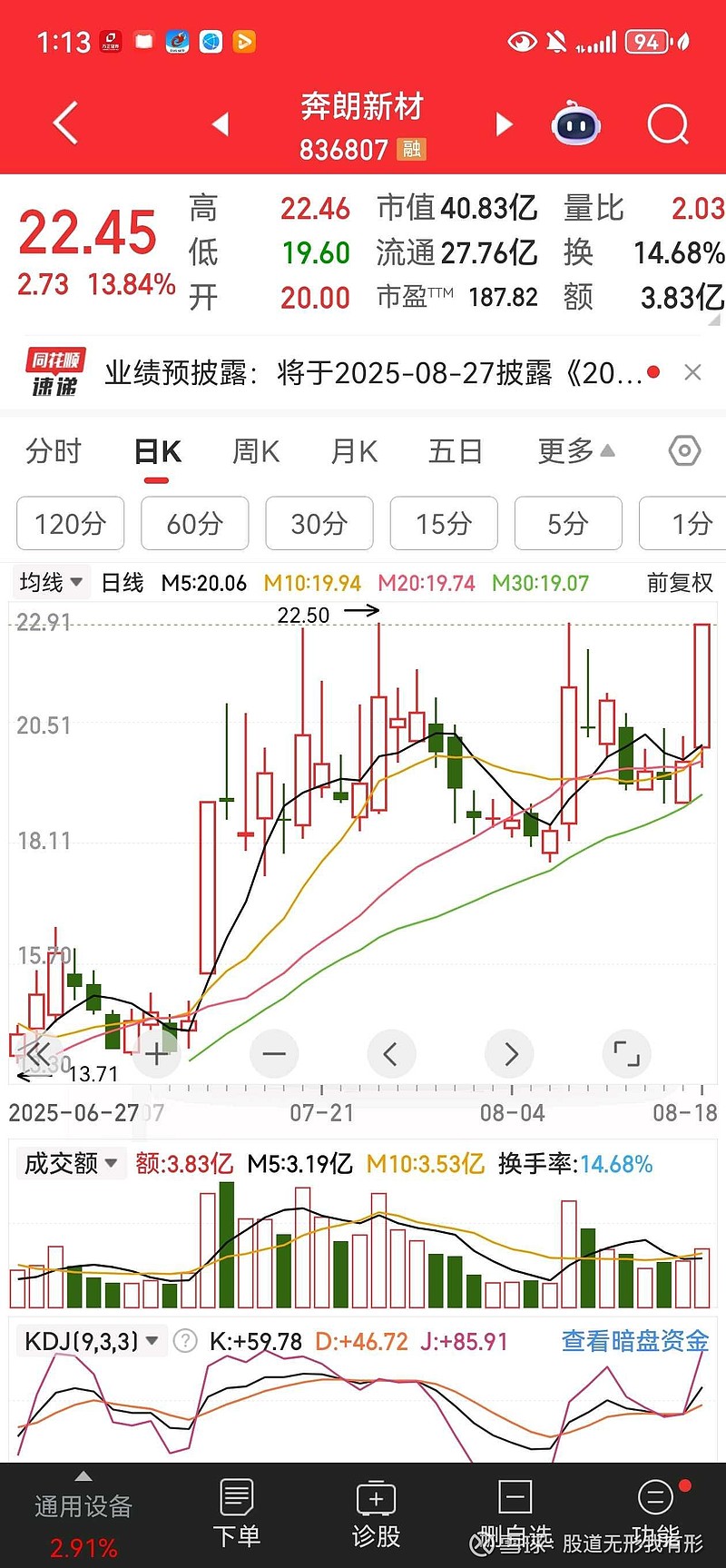Choose the 60分 interval chip

coord(194,523)
